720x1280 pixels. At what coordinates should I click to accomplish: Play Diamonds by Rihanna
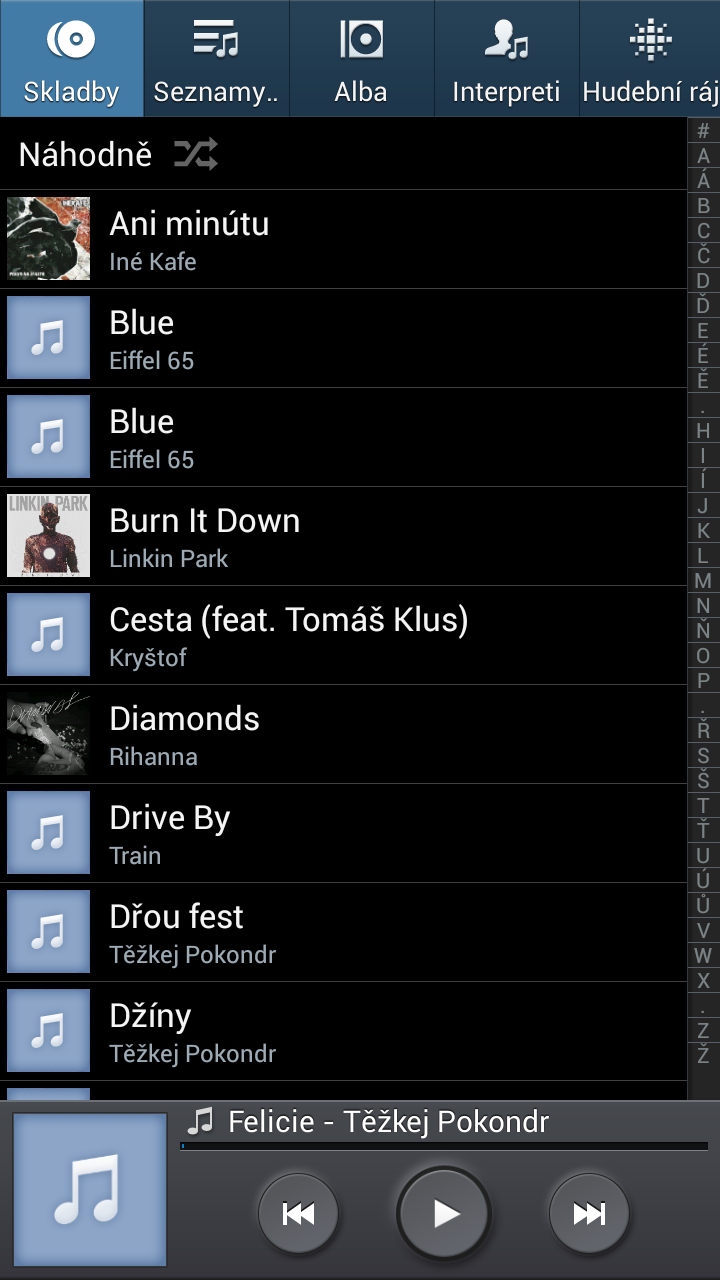(x=340, y=734)
